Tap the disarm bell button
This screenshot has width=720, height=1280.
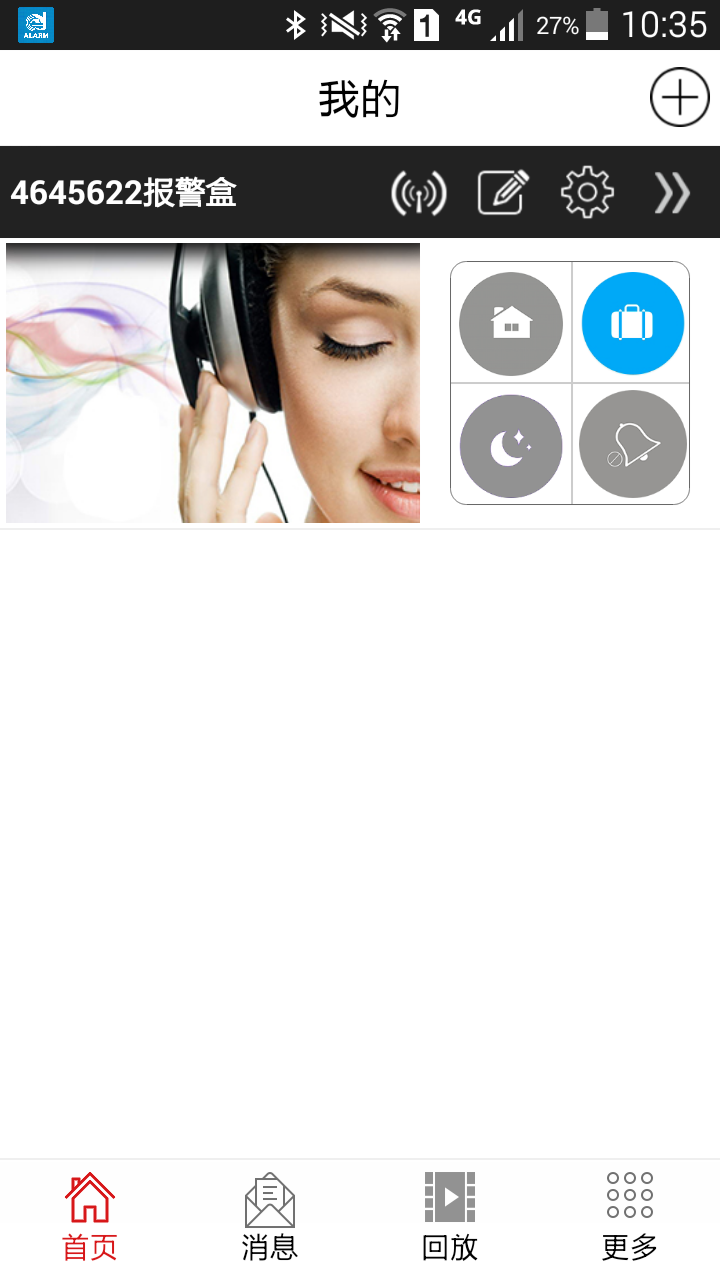click(x=632, y=445)
